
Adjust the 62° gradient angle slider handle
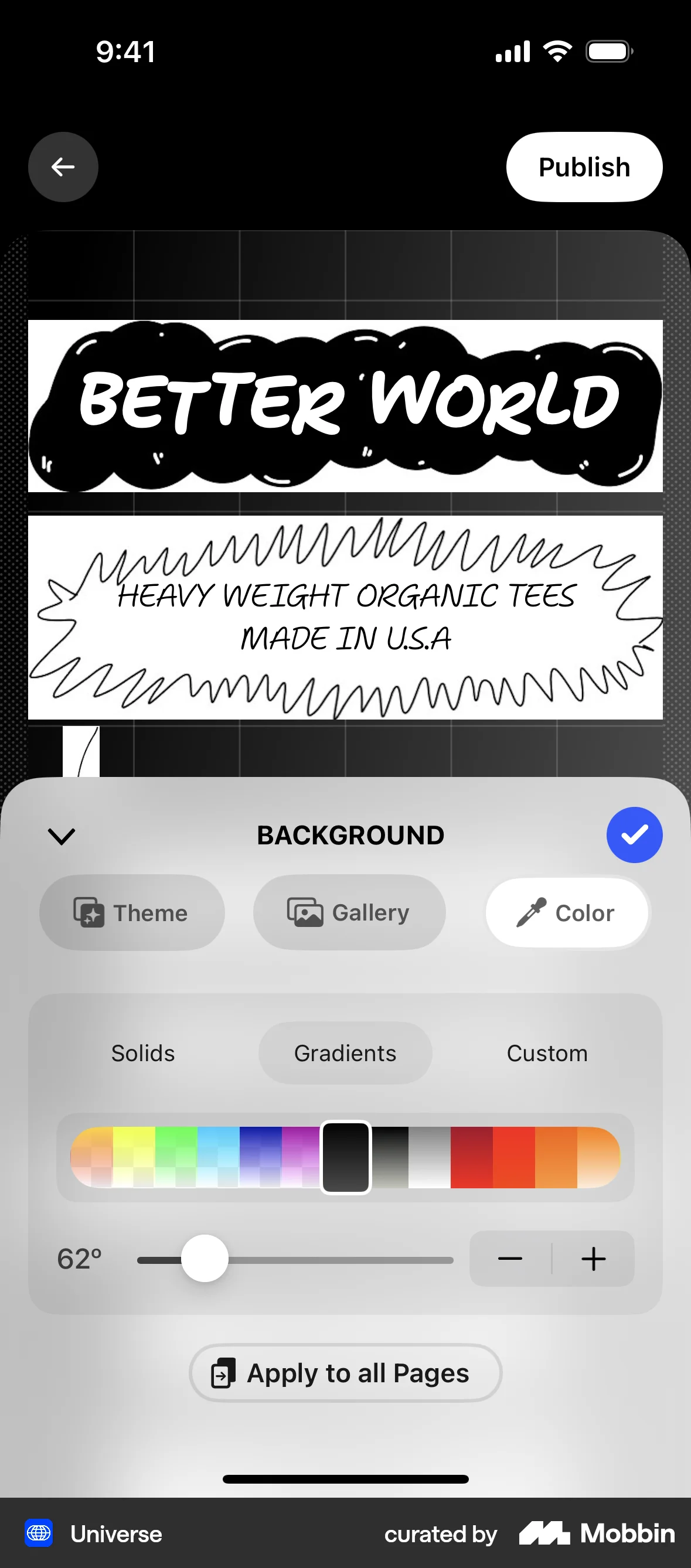pos(203,1259)
